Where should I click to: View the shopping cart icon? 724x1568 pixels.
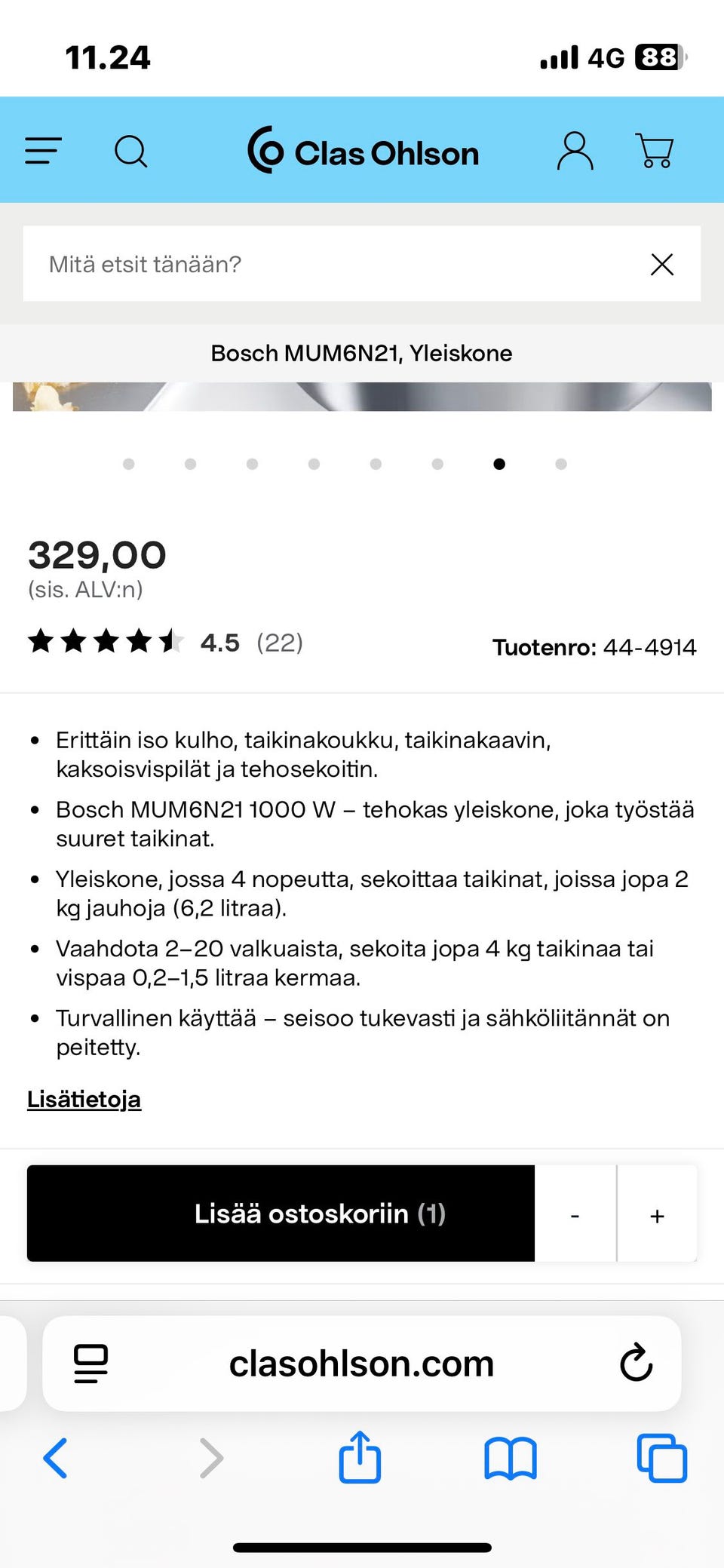[653, 151]
